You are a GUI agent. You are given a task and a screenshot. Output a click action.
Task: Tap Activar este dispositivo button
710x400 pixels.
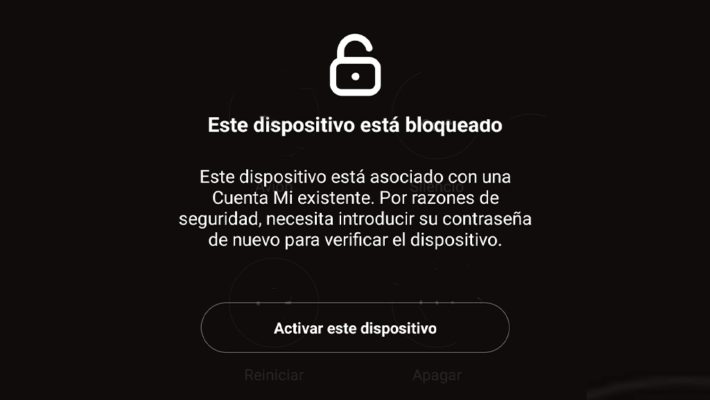tap(355, 328)
